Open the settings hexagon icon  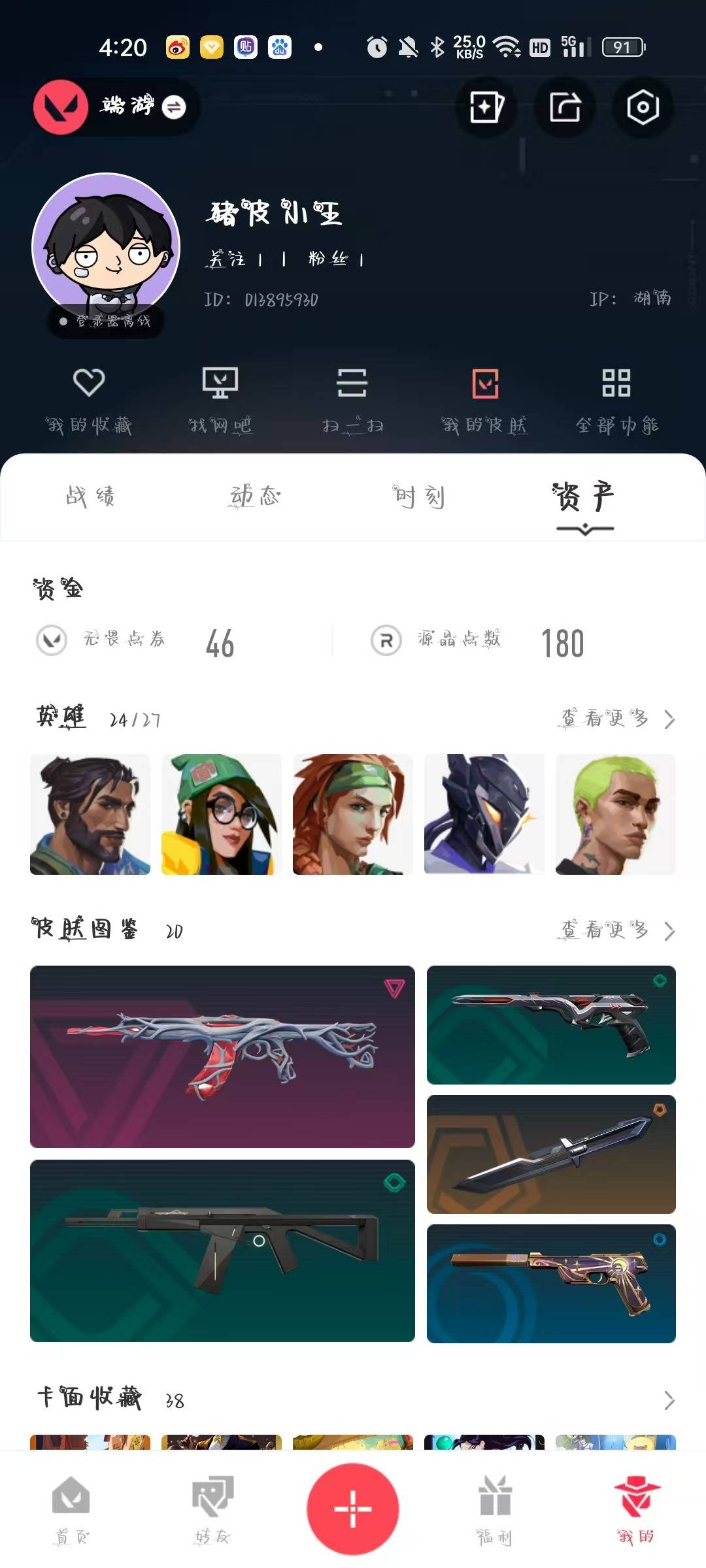pos(643,107)
